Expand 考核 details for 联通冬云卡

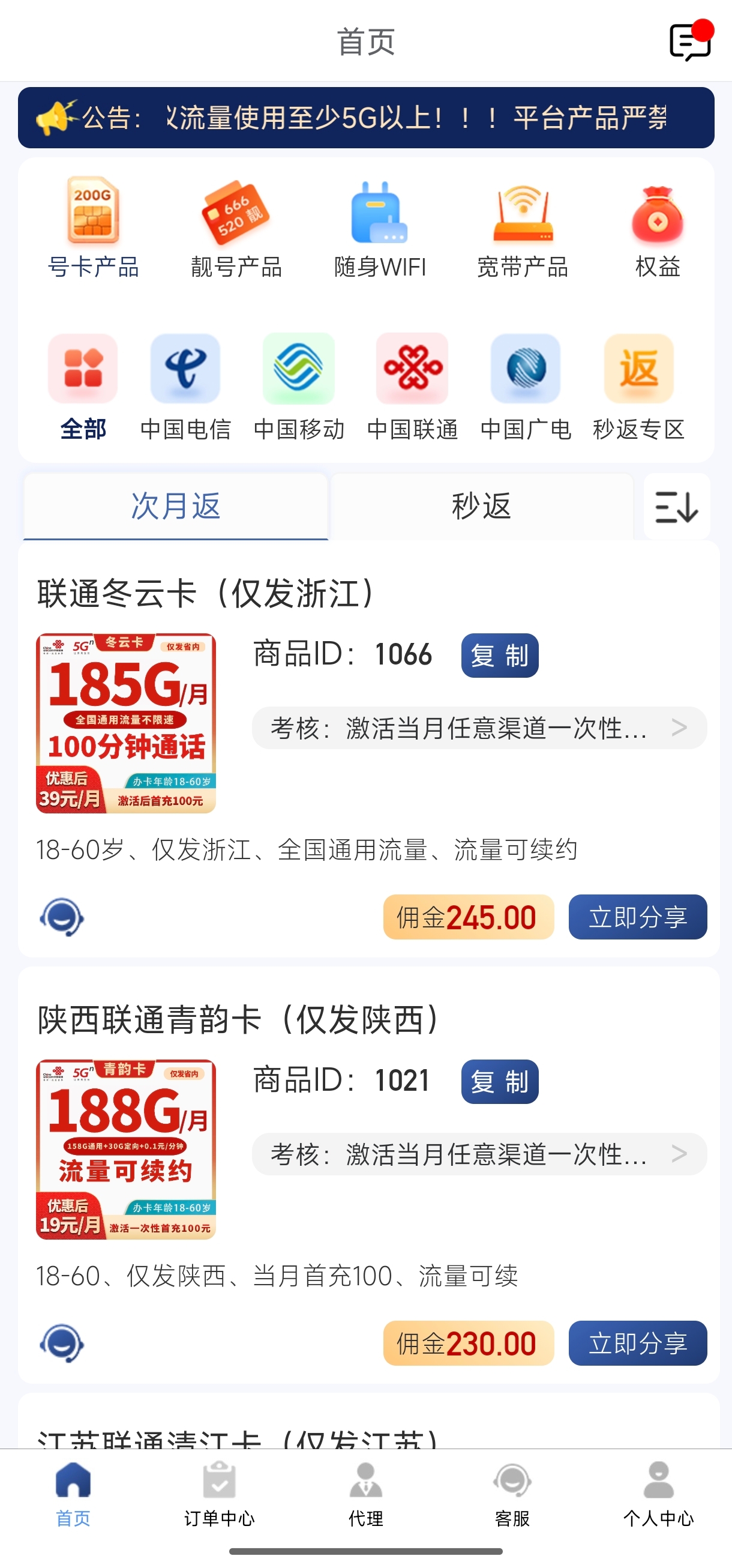click(479, 728)
